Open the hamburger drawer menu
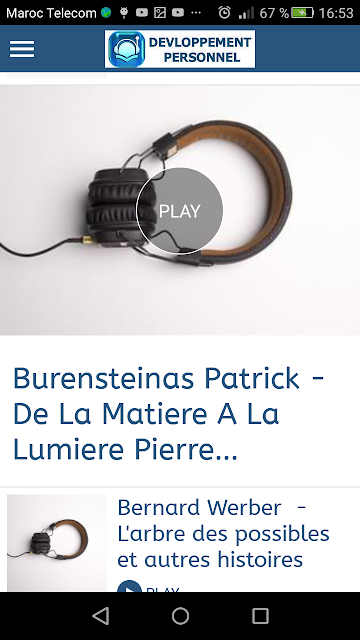 [x=22, y=49]
